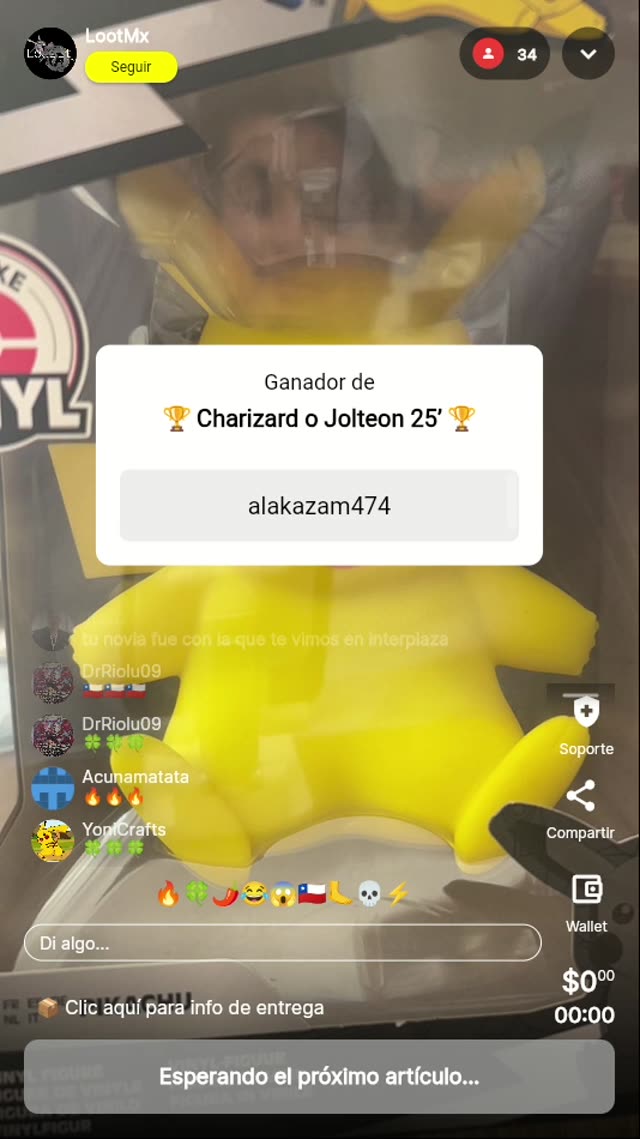Send the fire emoji reaction
The image size is (640, 1139).
(x=168, y=894)
